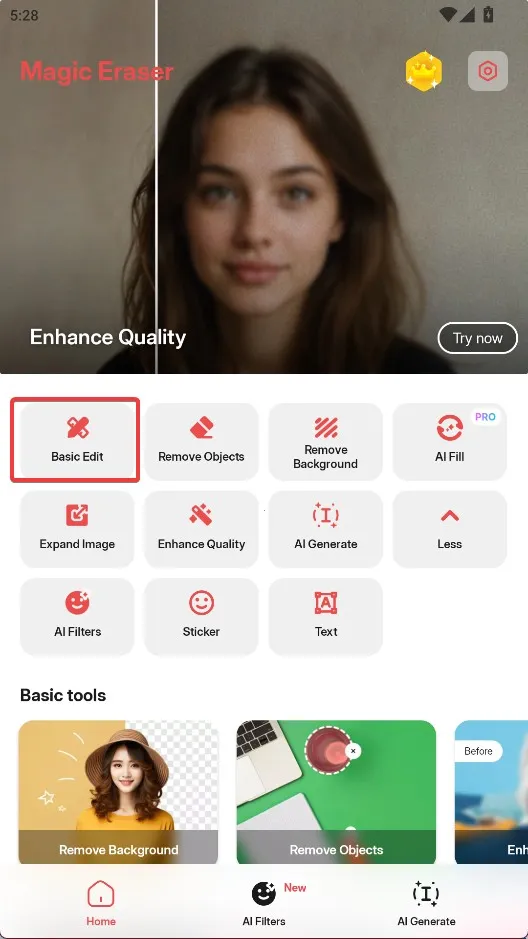The height and width of the screenshot is (939, 528).
Task: Collapse the tool grid with Less
Action: pyautogui.click(x=450, y=529)
